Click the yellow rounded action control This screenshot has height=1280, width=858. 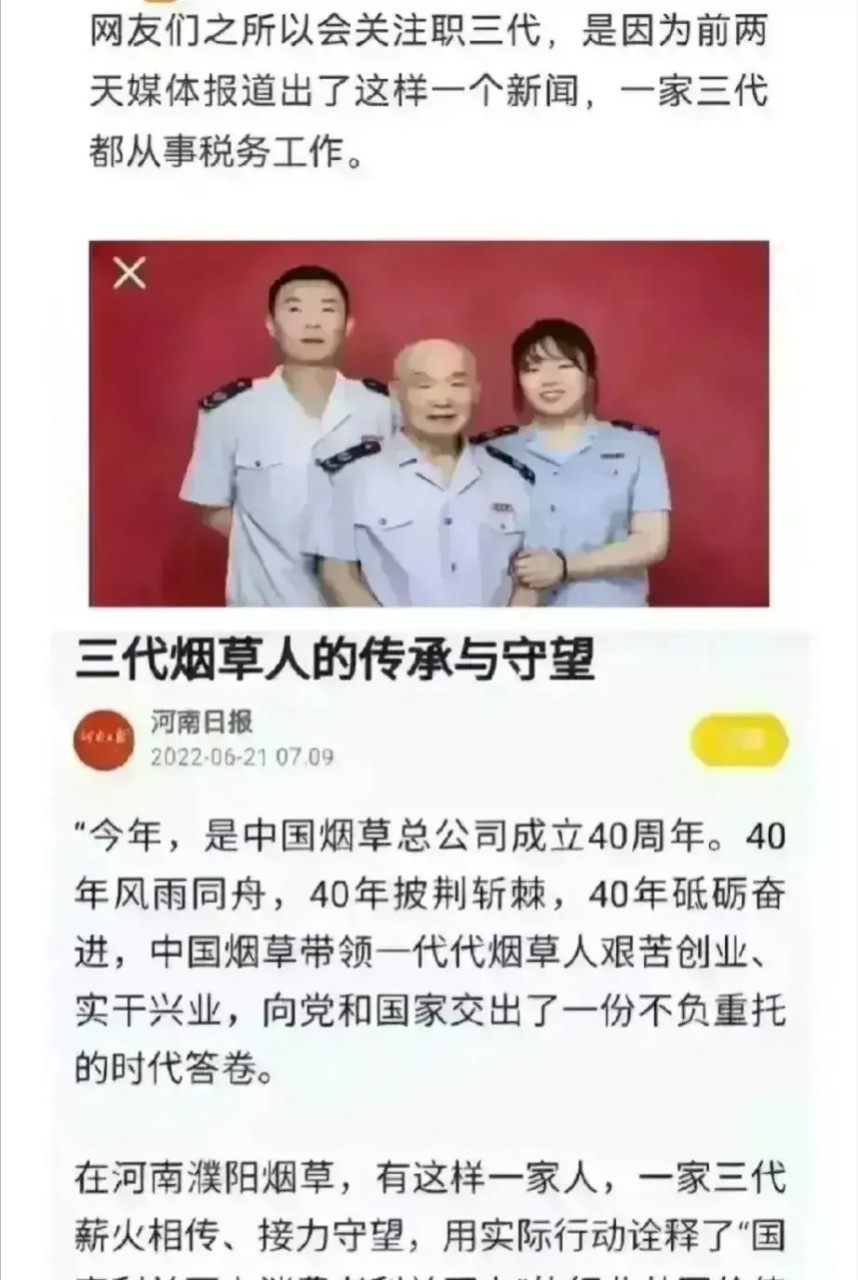click(x=739, y=742)
